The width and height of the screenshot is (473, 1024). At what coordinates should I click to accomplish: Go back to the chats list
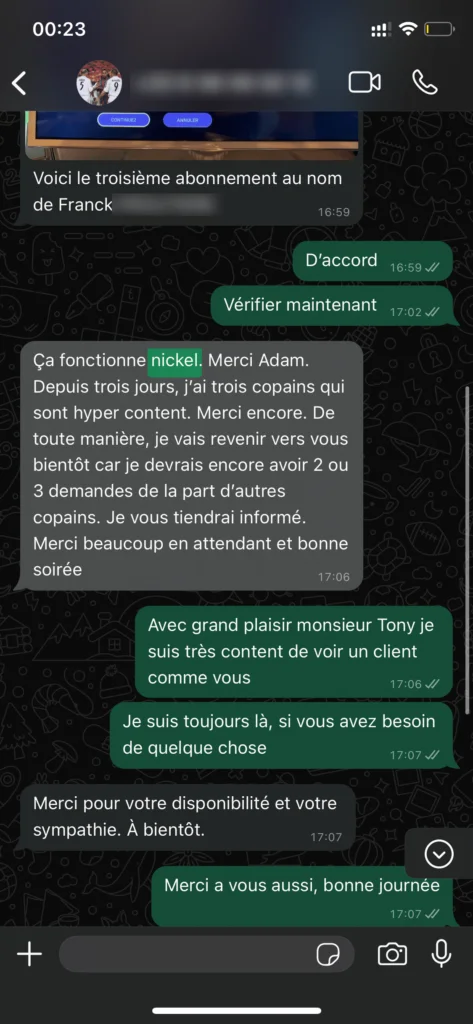(x=20, y=83)
